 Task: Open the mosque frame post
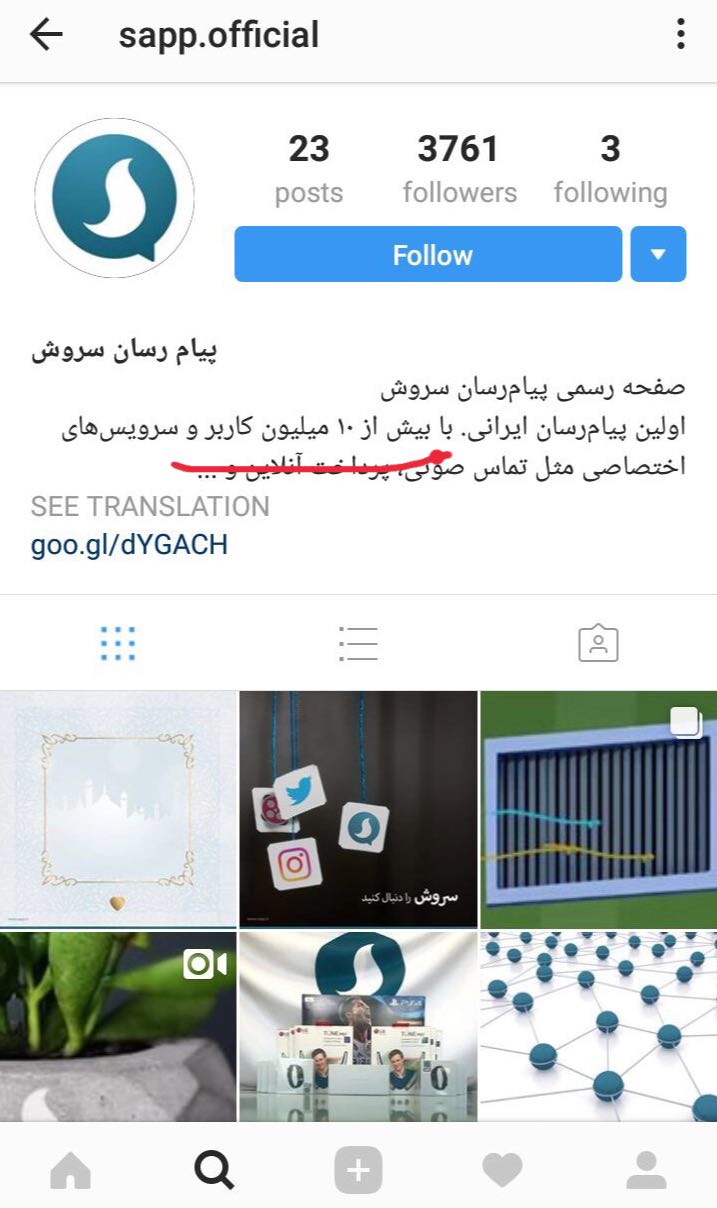coord(118,809)
